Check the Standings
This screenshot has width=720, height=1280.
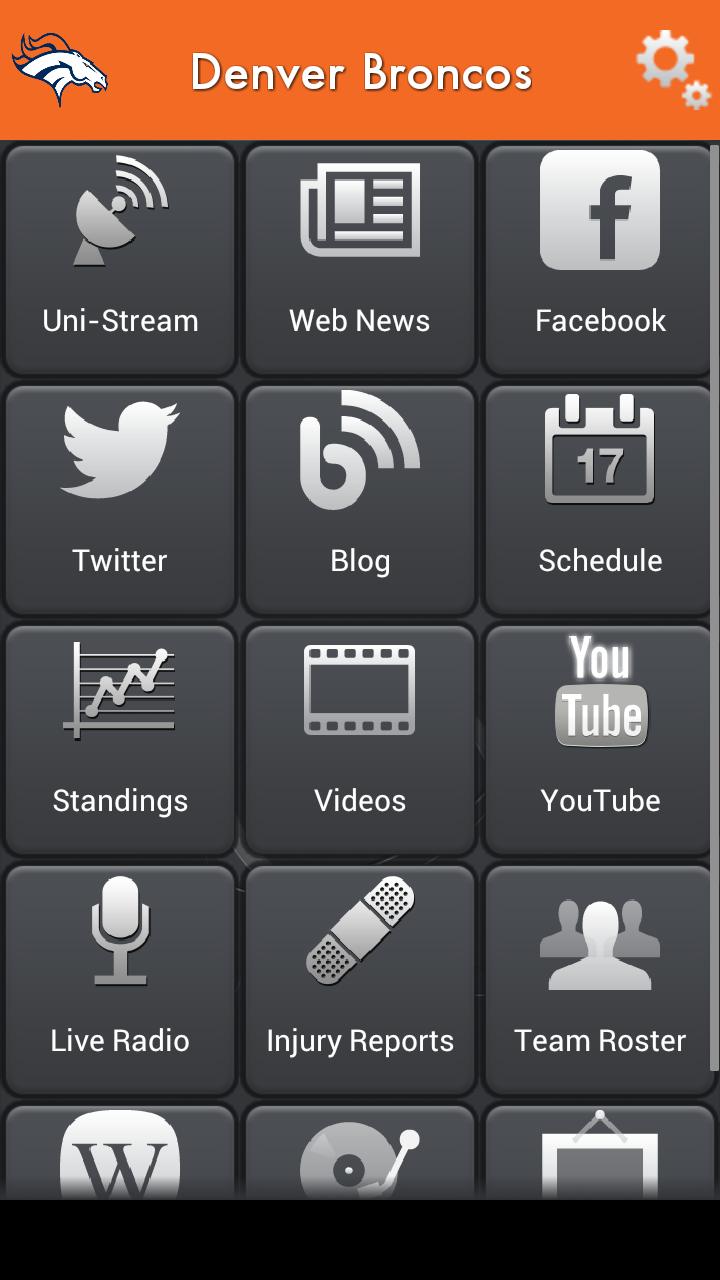tap(120, 740)
